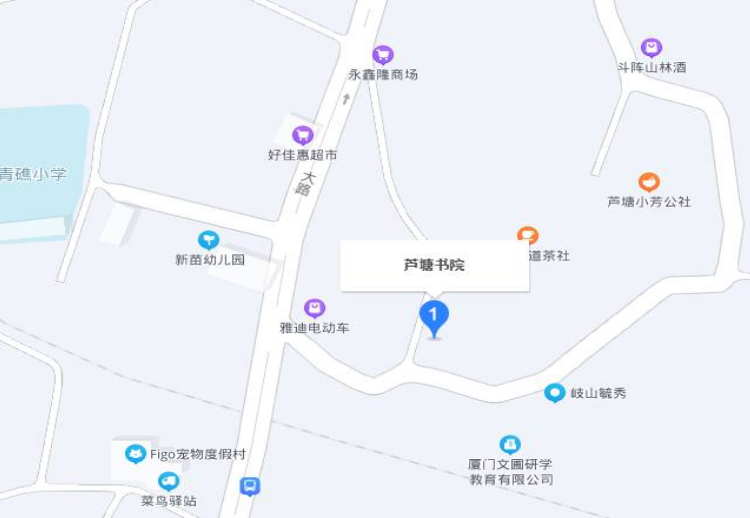This screenshot has width=750, height=518.
Task: Tap the blue location pin numbered 1
Action: coord(433,317)
